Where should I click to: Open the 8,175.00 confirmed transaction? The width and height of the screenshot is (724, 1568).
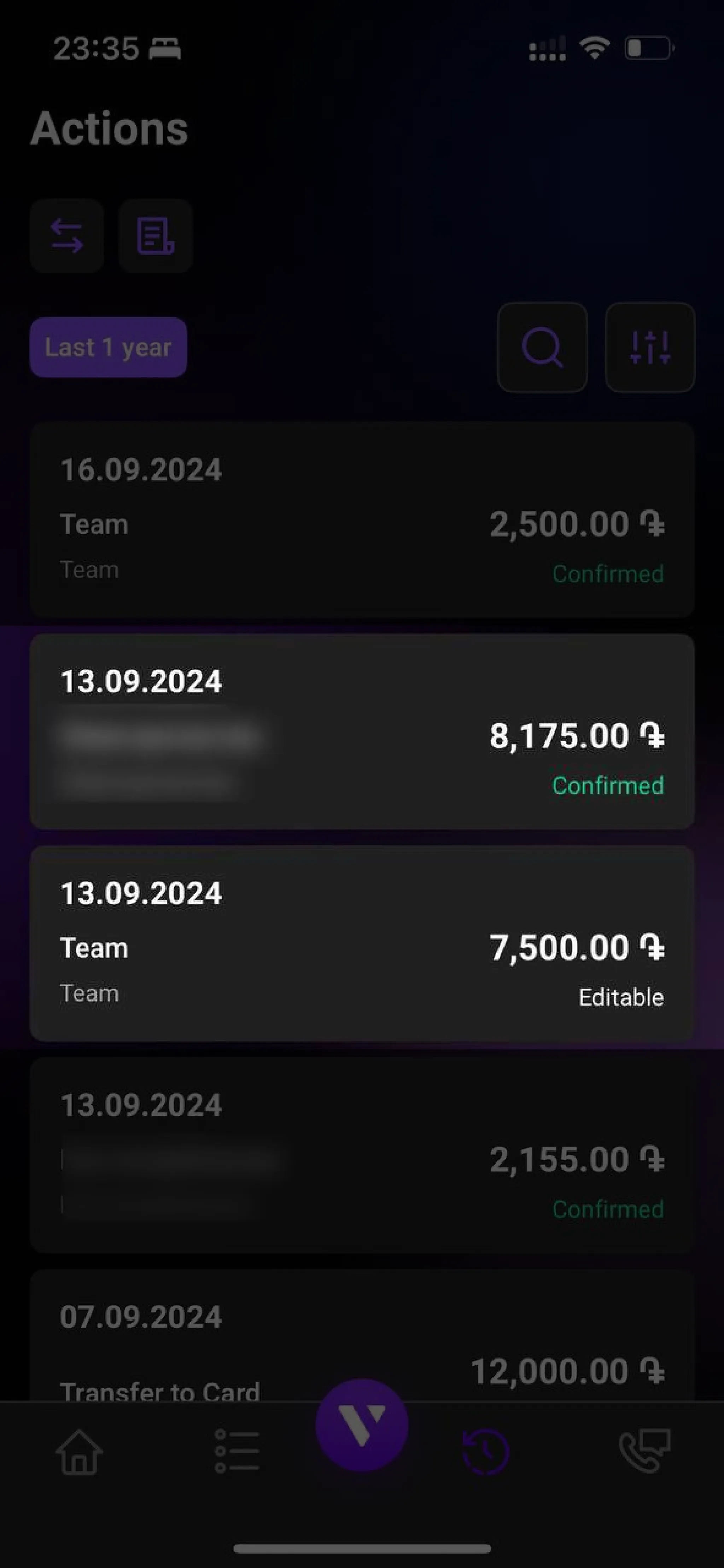[x=362, y=731]
